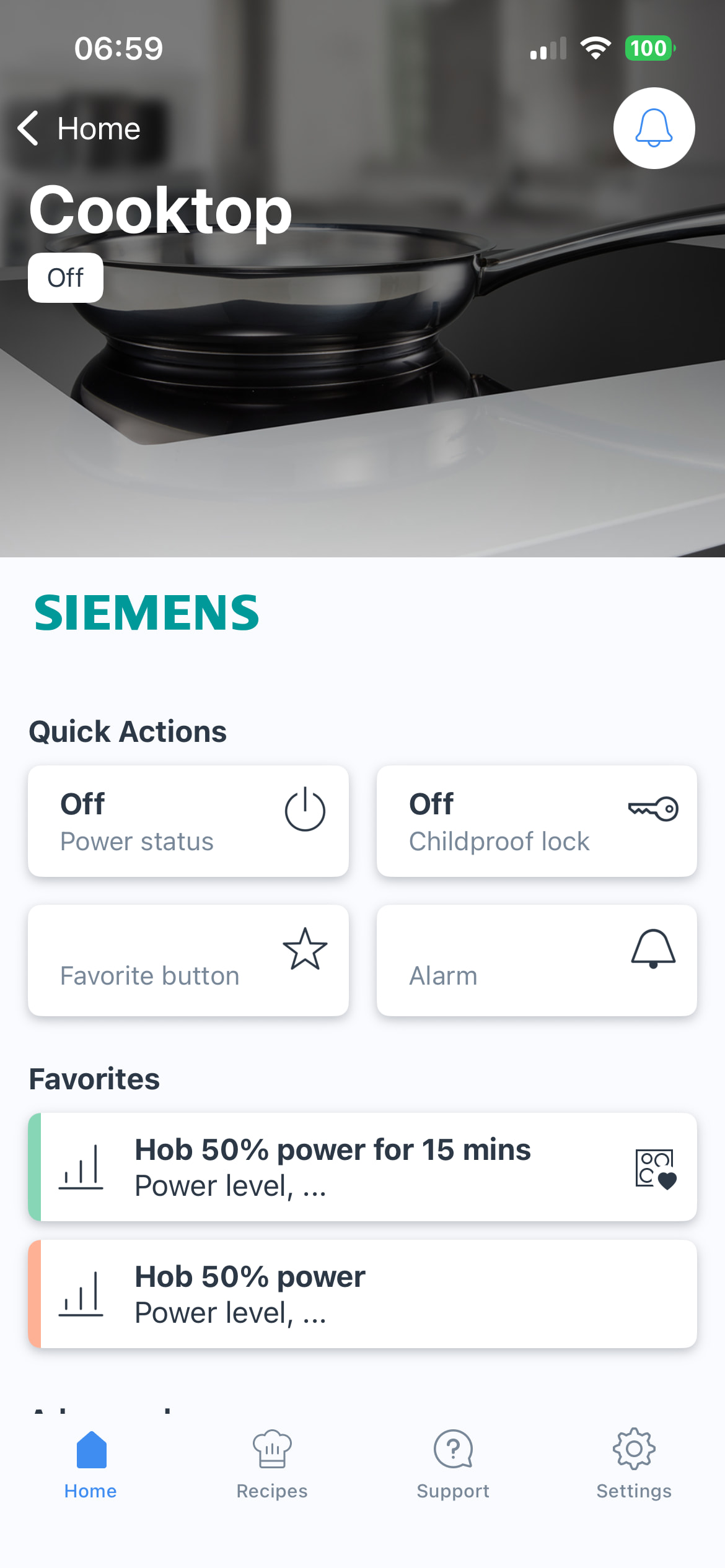
Task: Tap the Favorite button card
Action: pyautogui.click(x=188, y=960)
